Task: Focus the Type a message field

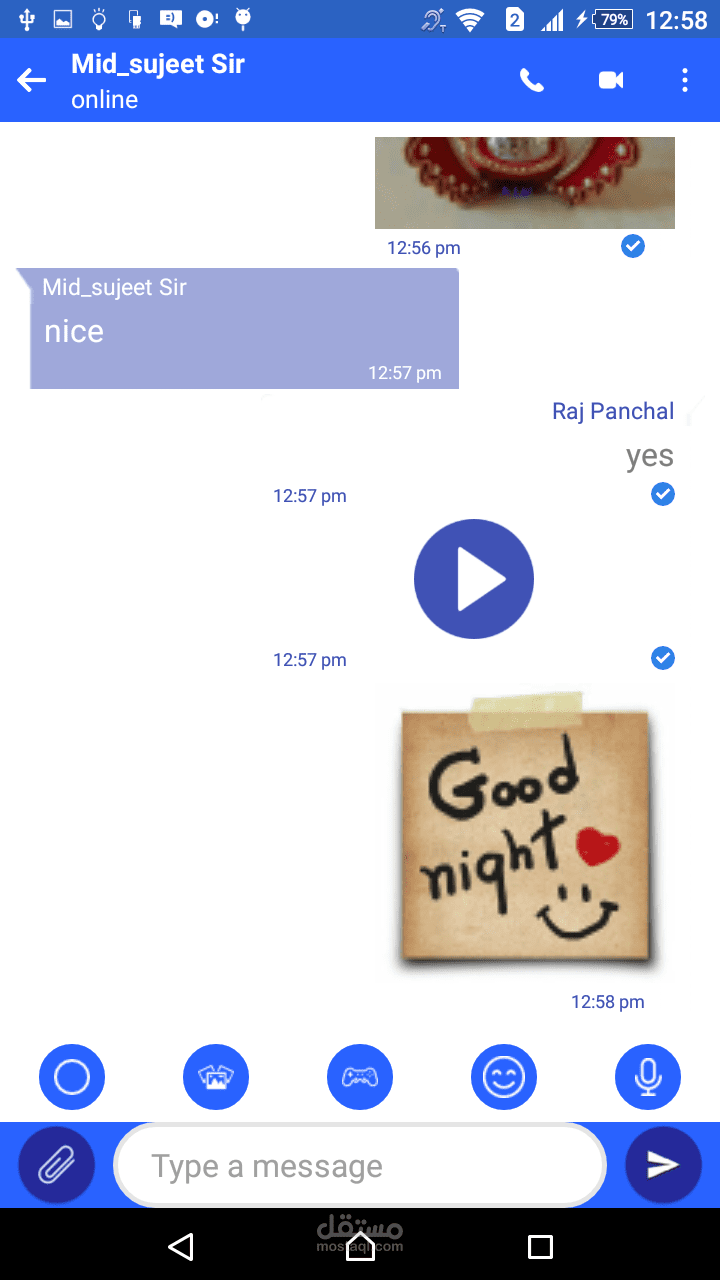Action: (360, 1165)
